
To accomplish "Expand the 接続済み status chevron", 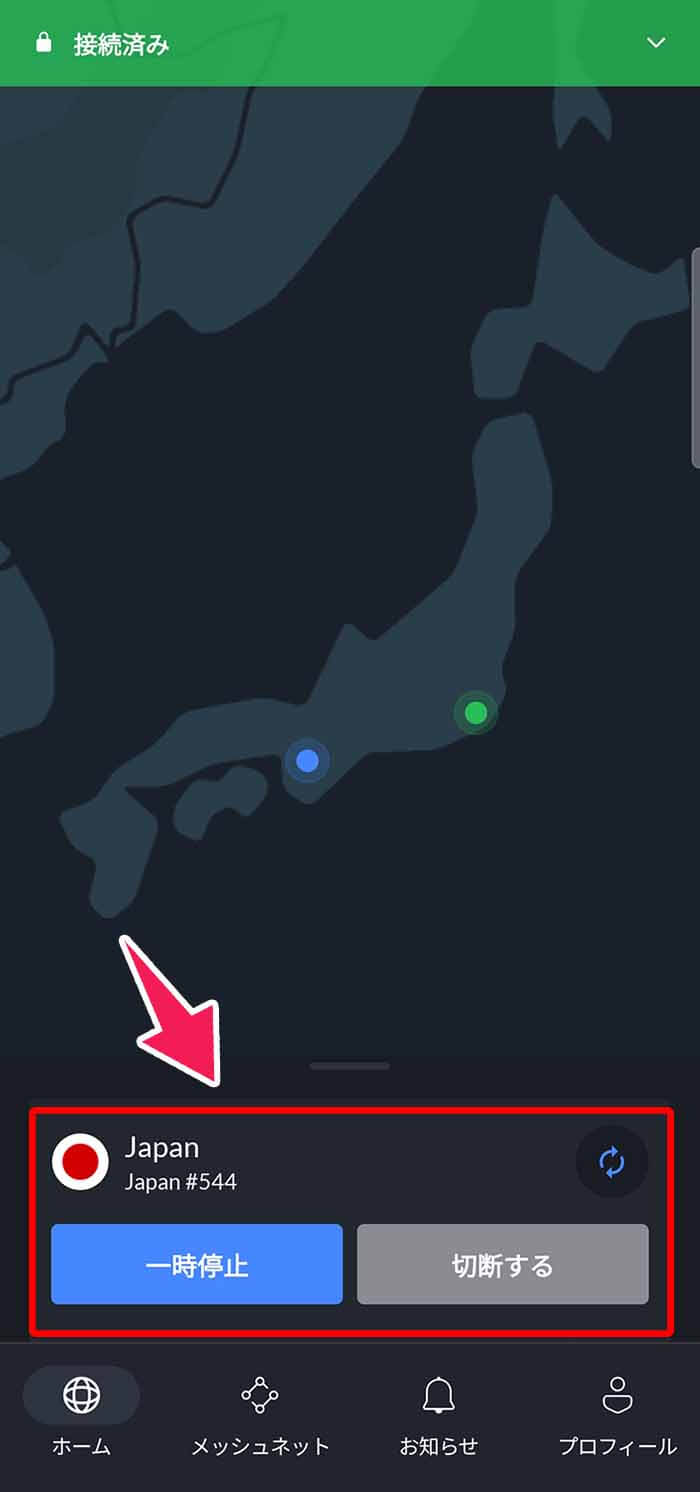I will point(656,43).
